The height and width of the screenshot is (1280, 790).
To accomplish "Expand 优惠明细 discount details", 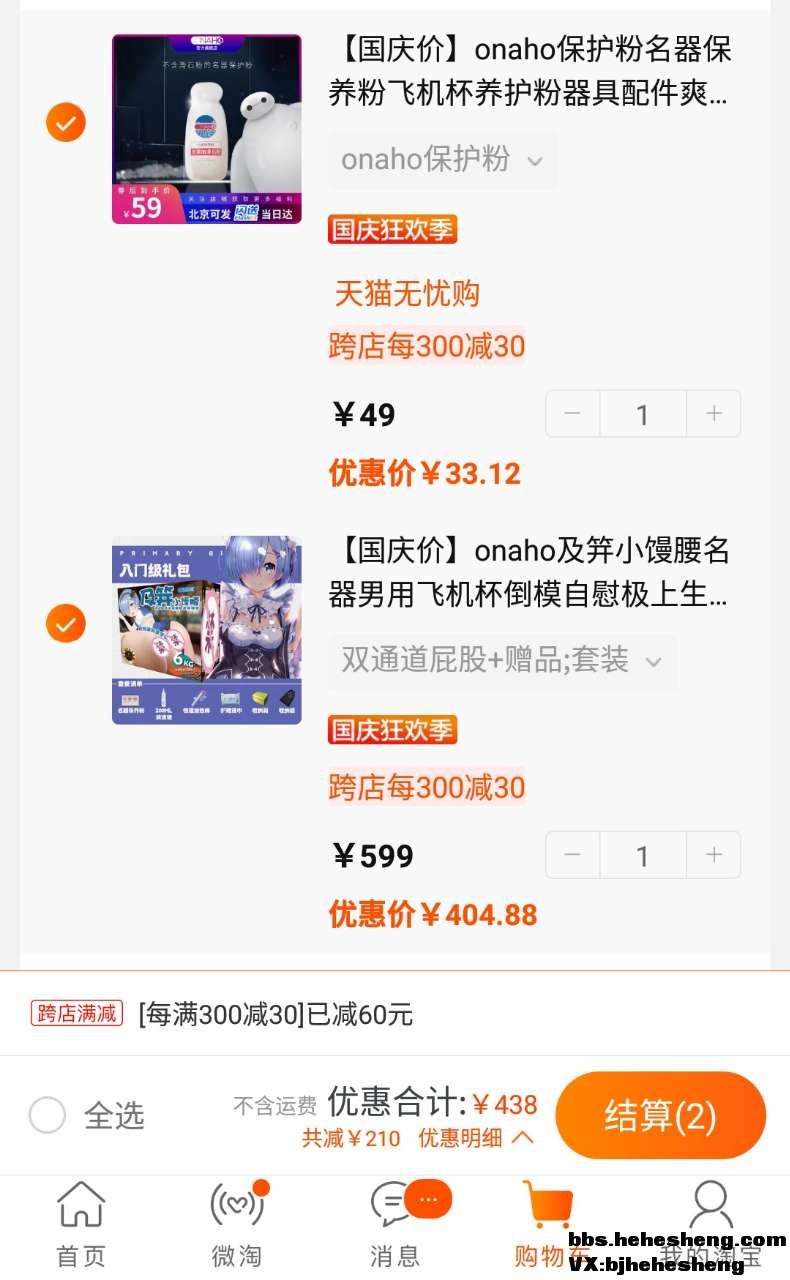I will pyautogui.click(x=476, y=1138).
